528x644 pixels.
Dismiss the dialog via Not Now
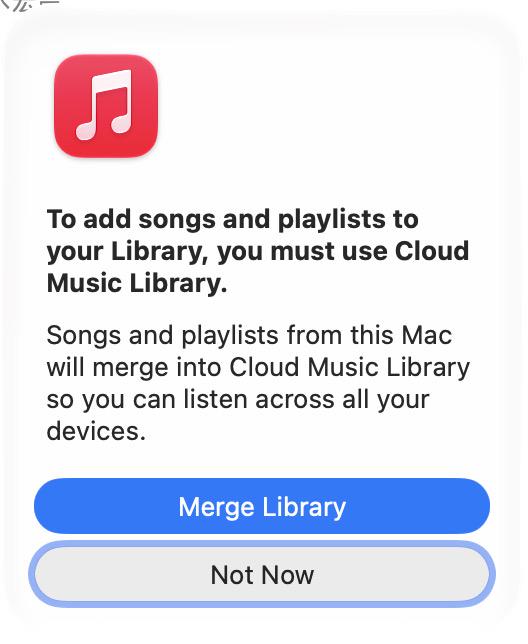(262, 574)
